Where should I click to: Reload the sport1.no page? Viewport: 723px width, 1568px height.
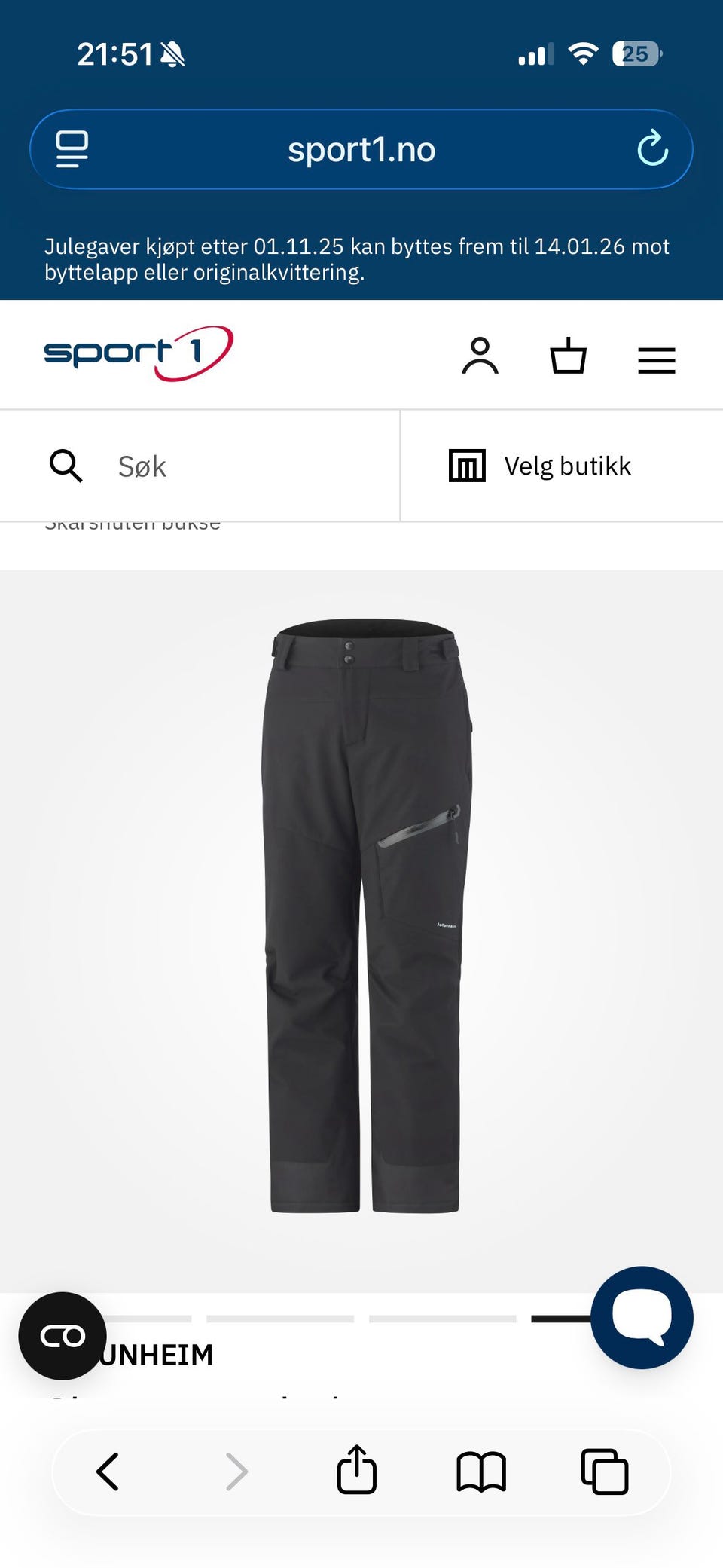(x=652, y=148)
